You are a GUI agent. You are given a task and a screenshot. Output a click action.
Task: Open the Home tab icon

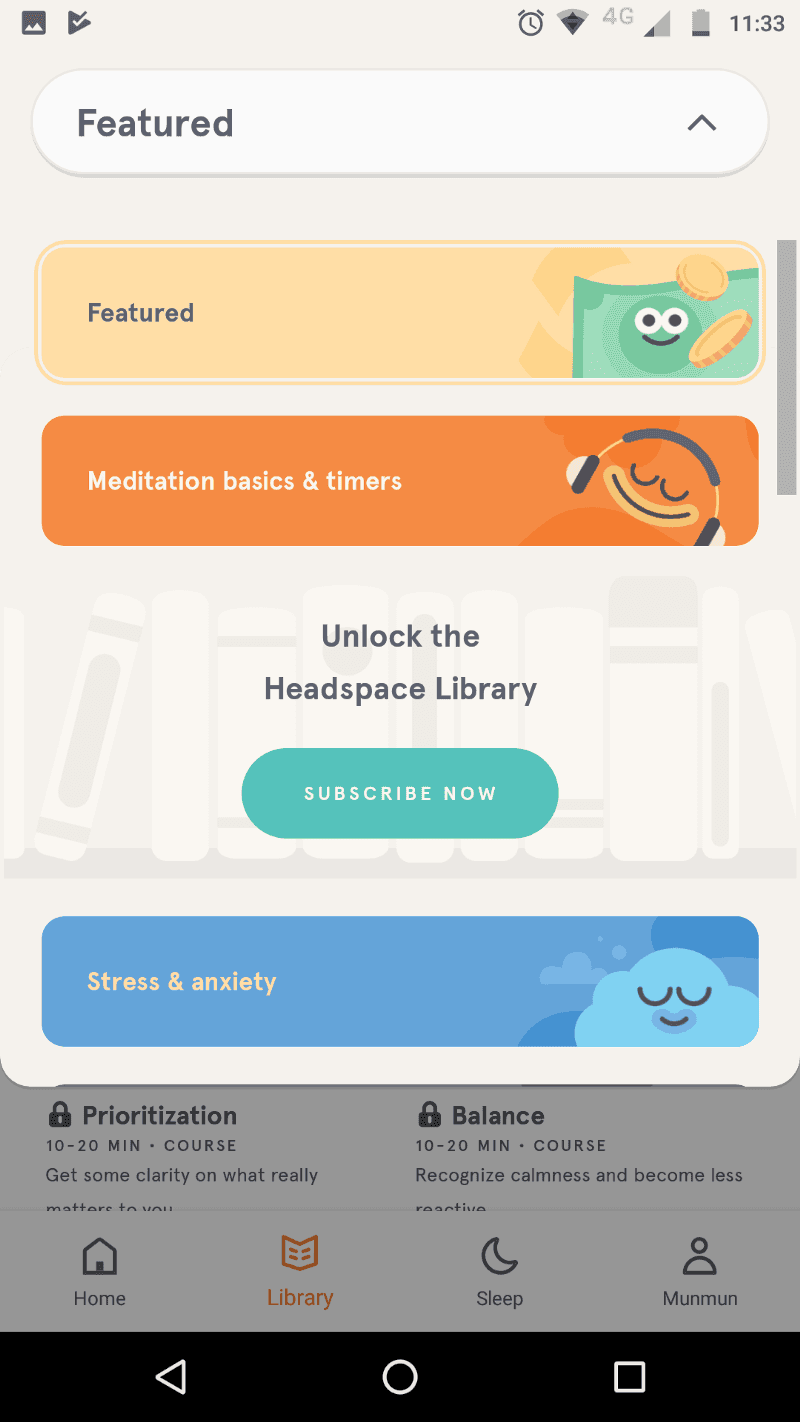pos(99,1255)
